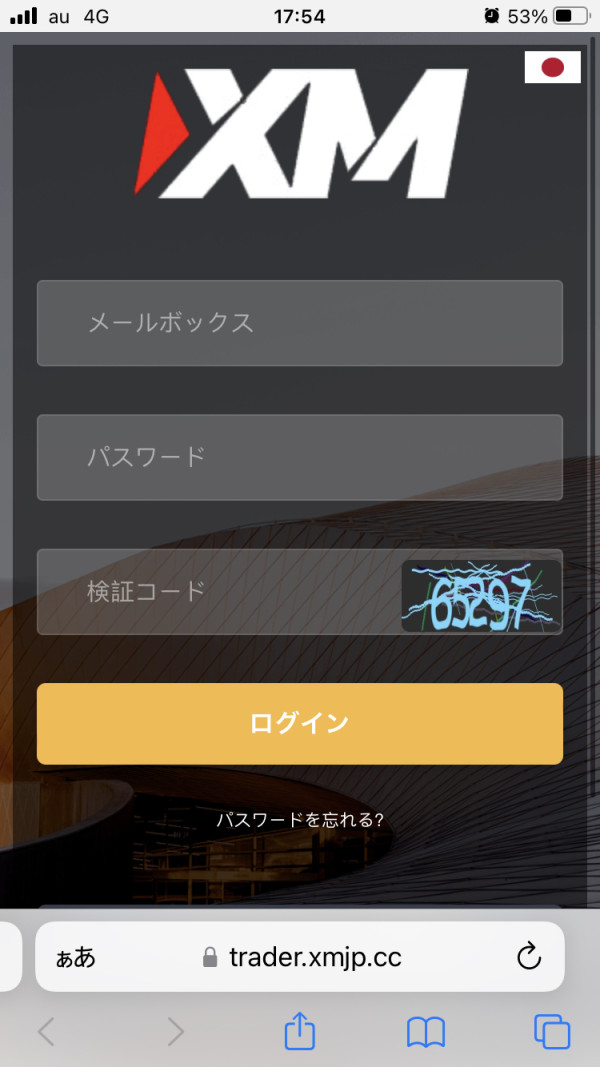Focus the パスワード password field
The width and height of the screenshot is (600, 1067).
click(300, 457)
